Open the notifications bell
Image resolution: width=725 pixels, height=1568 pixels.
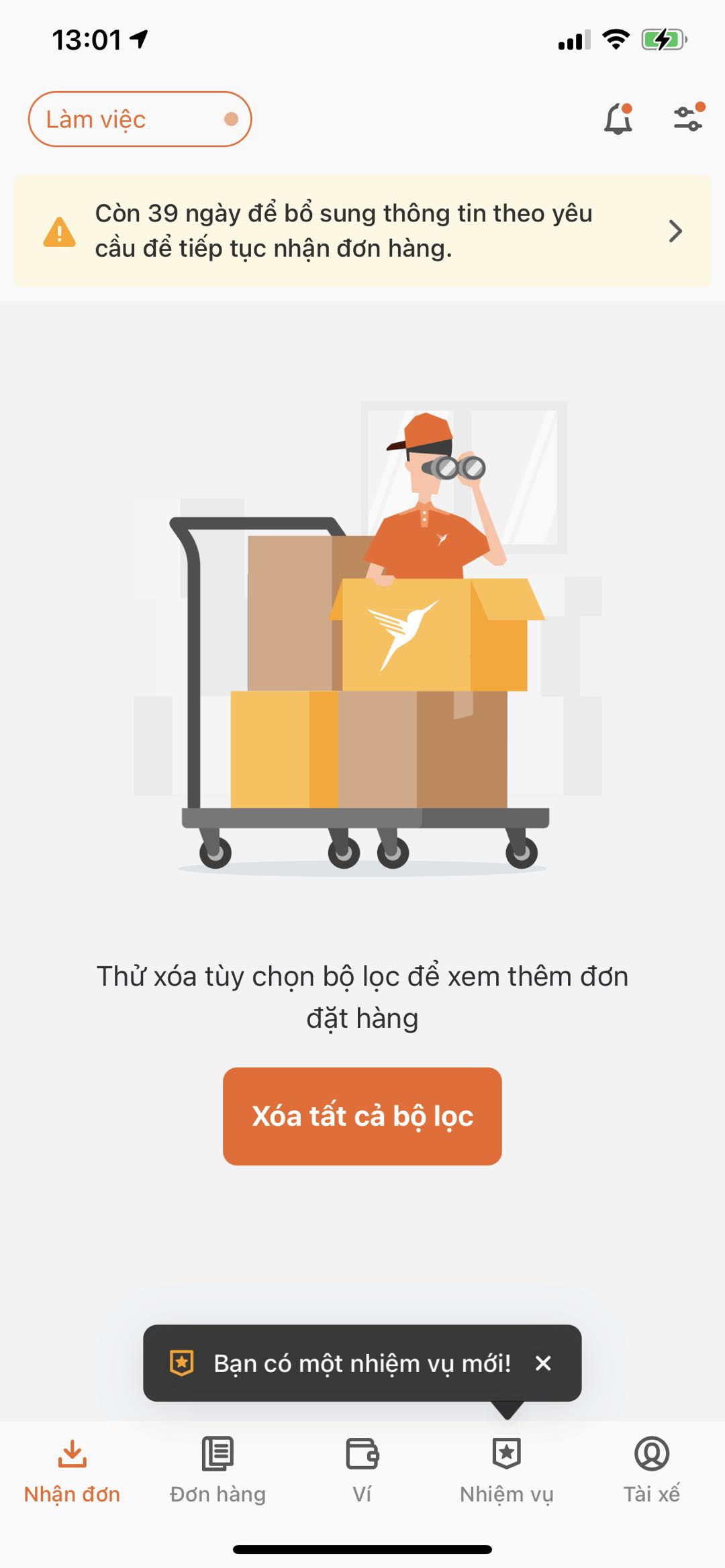(x=618, y=119)
